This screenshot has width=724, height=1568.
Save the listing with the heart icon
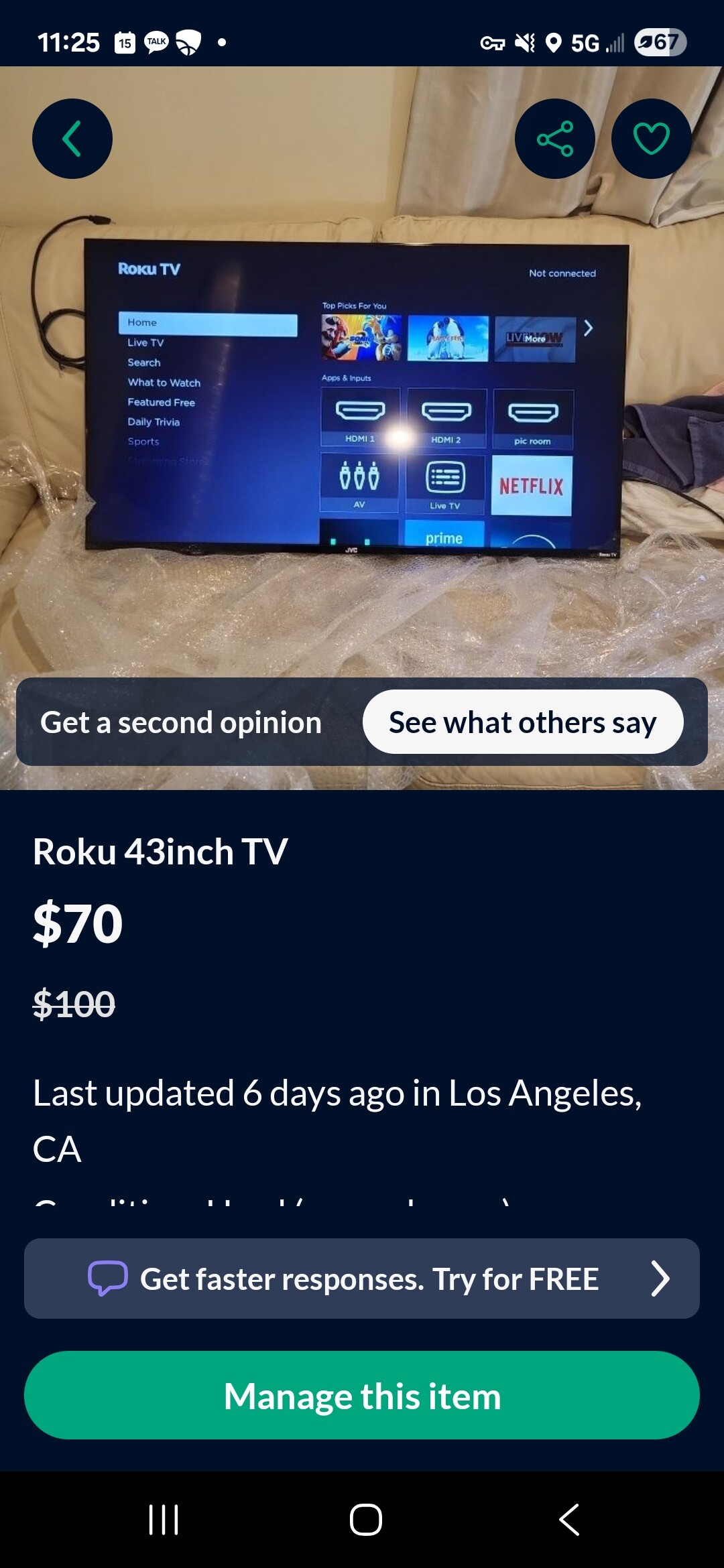651,139
